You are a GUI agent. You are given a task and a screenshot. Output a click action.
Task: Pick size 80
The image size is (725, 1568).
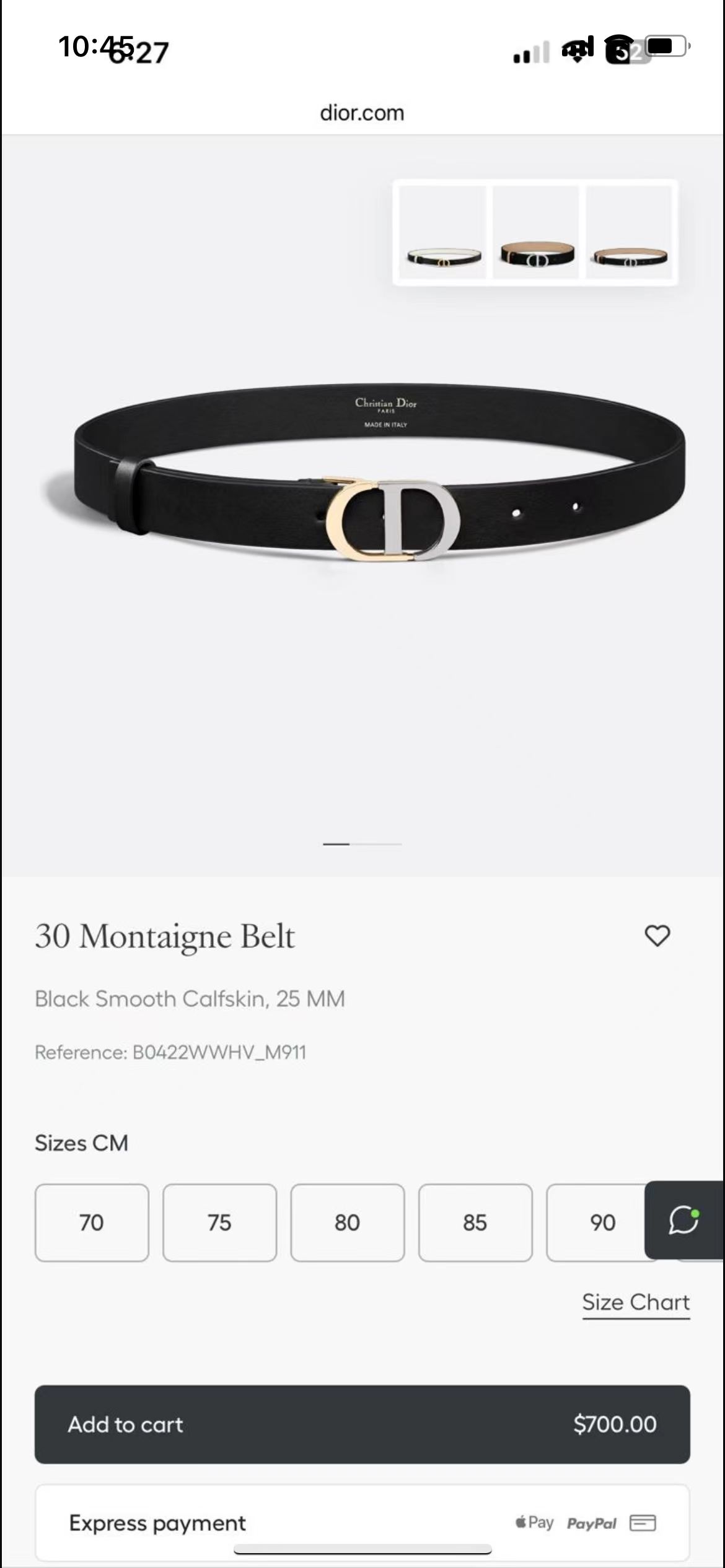coord(347,1222)
